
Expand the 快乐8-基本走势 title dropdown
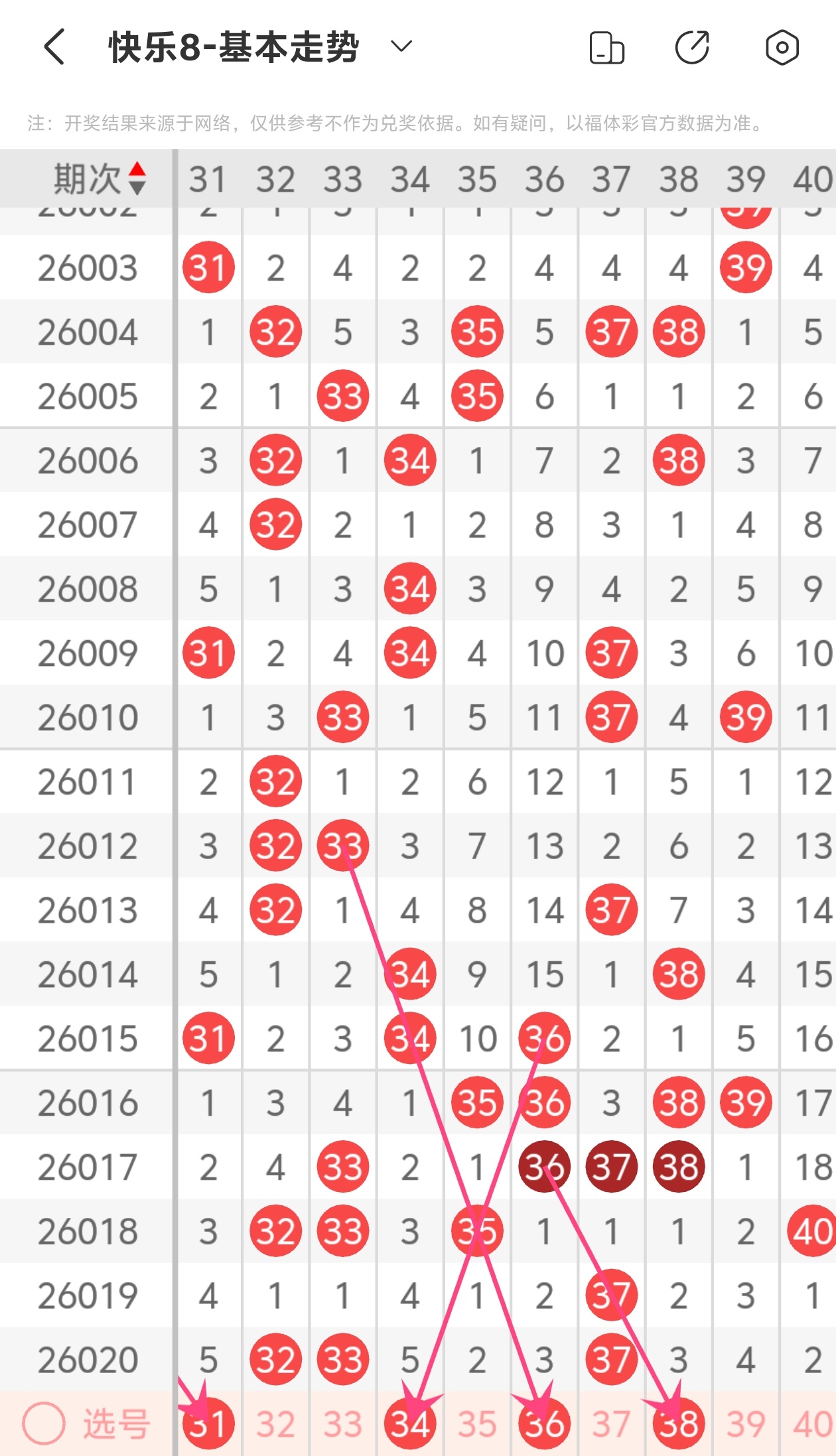(401, 46)
